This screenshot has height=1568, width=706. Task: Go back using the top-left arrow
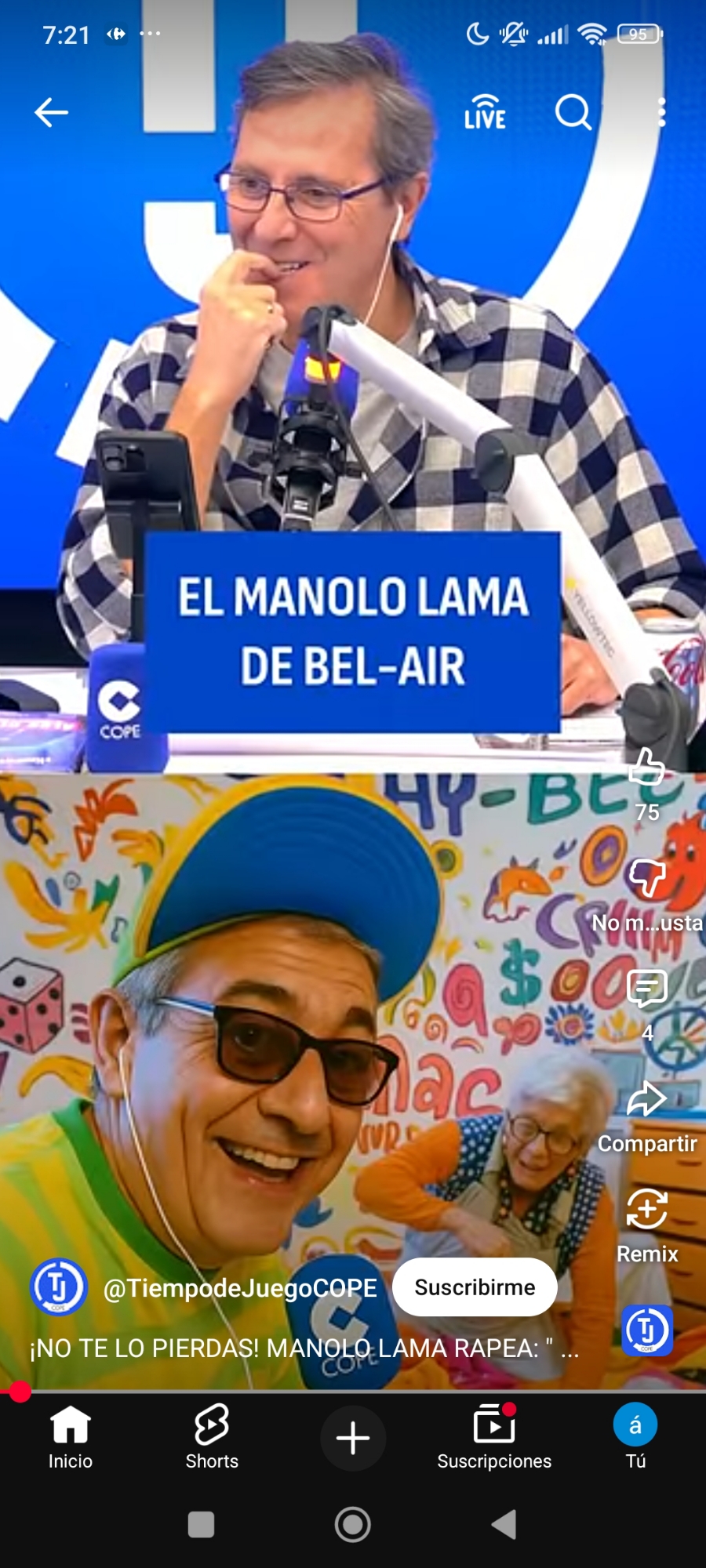(x=52, y=113)
